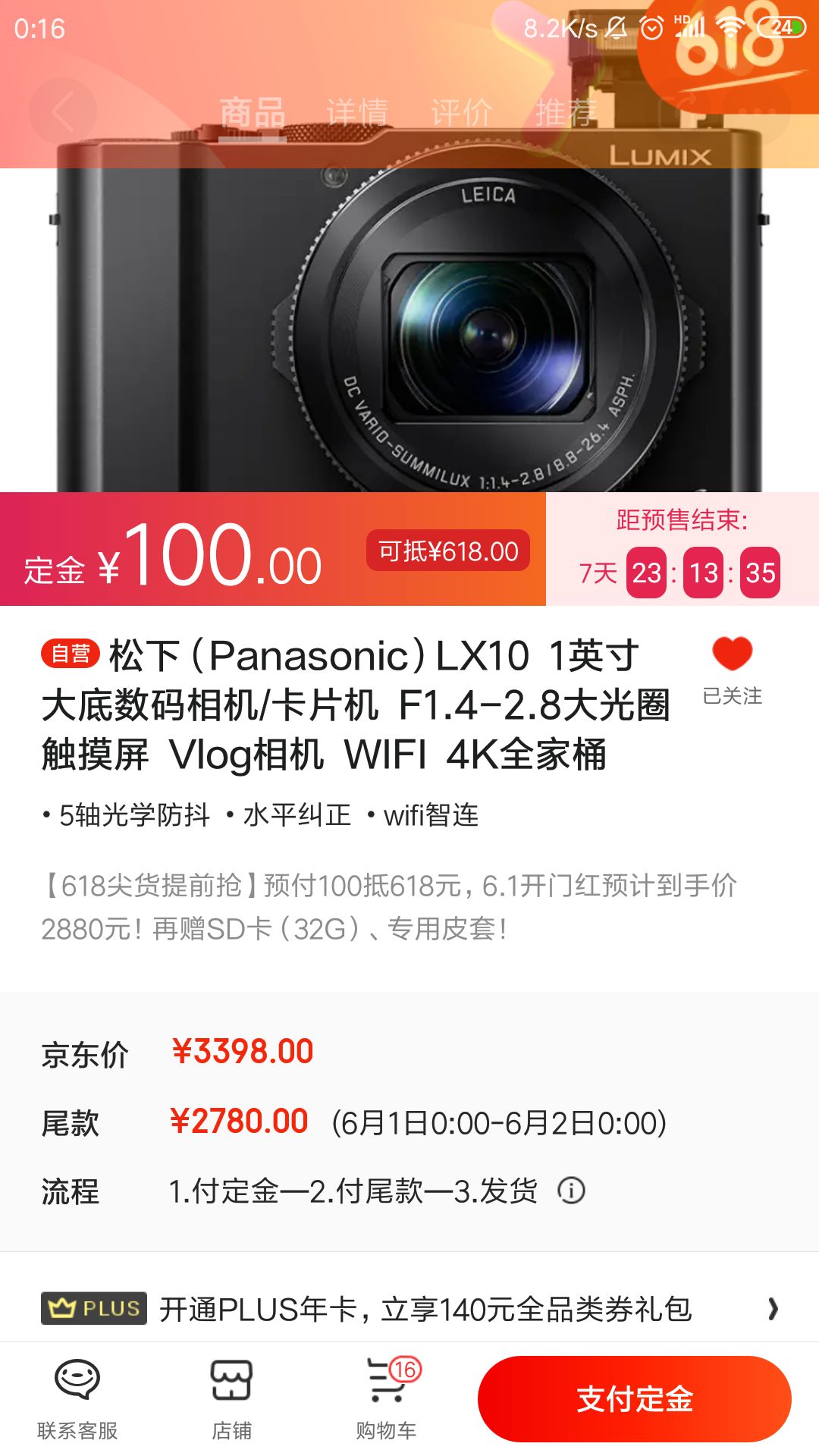This screenshot has height=1456, width=819.
Task: Open 购物车 shopping cart
Action: click(387, 1398)
